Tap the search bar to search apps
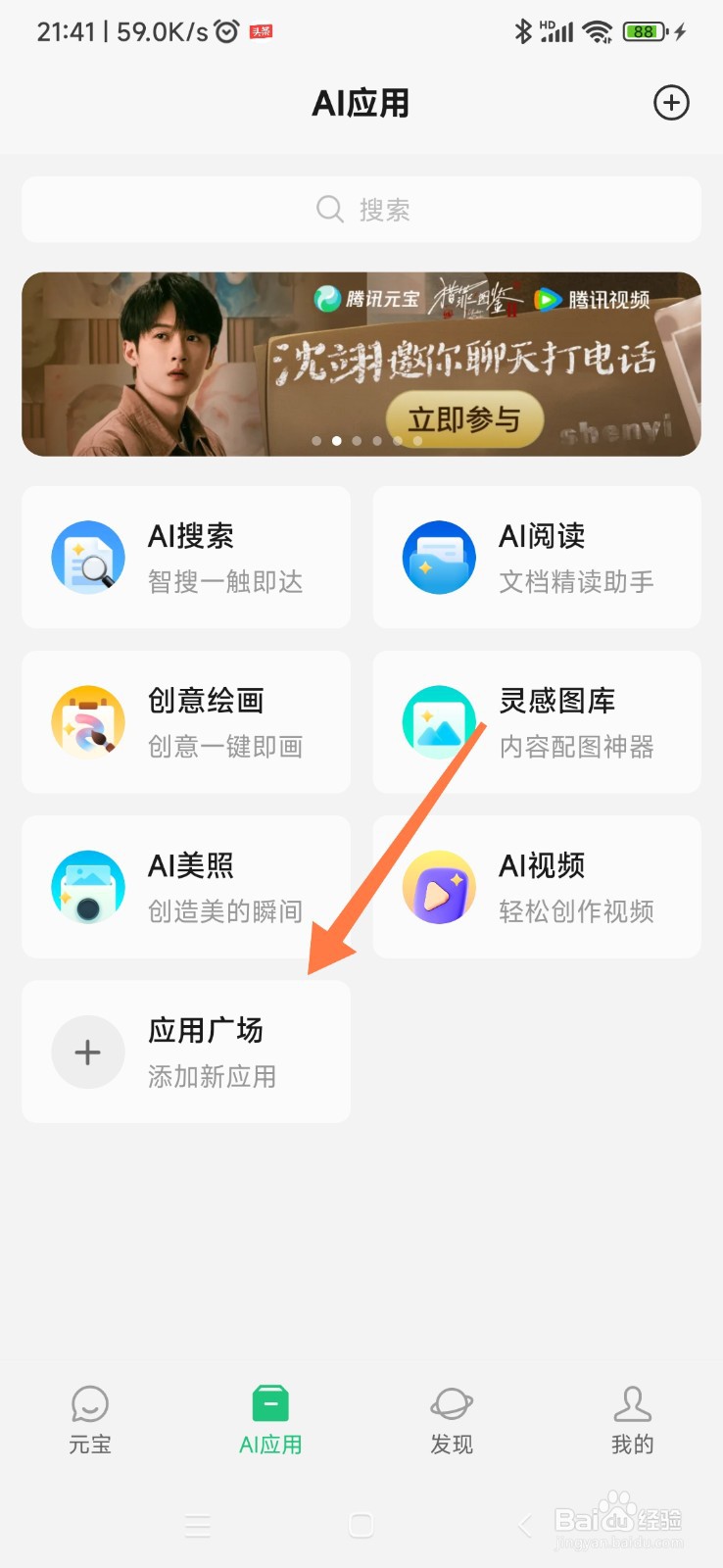Viewport: 723px width, 1568px height. point(361,209)
